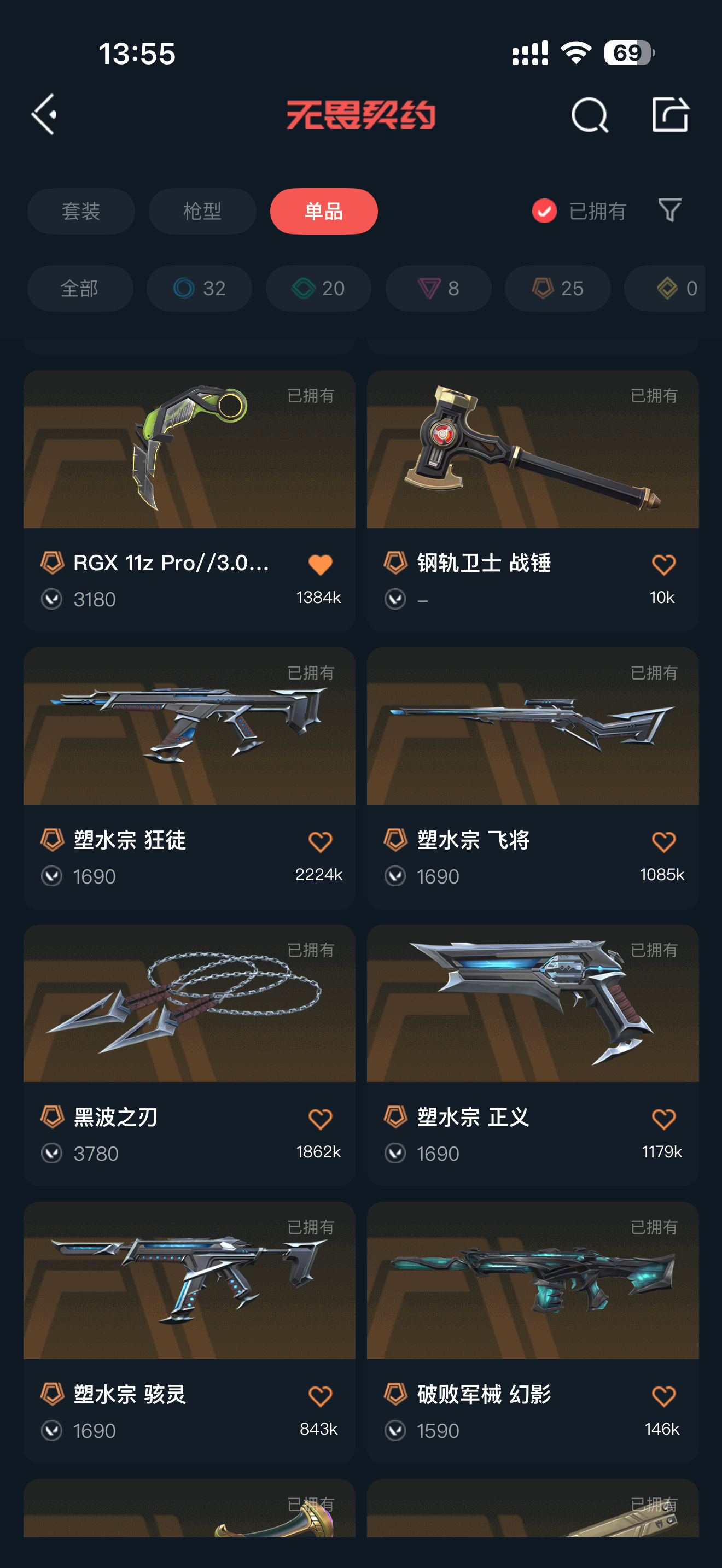The width and height of the screenshot is (722, 1568).
Task: Open the filter funnel icon
Action: point(669,210)
